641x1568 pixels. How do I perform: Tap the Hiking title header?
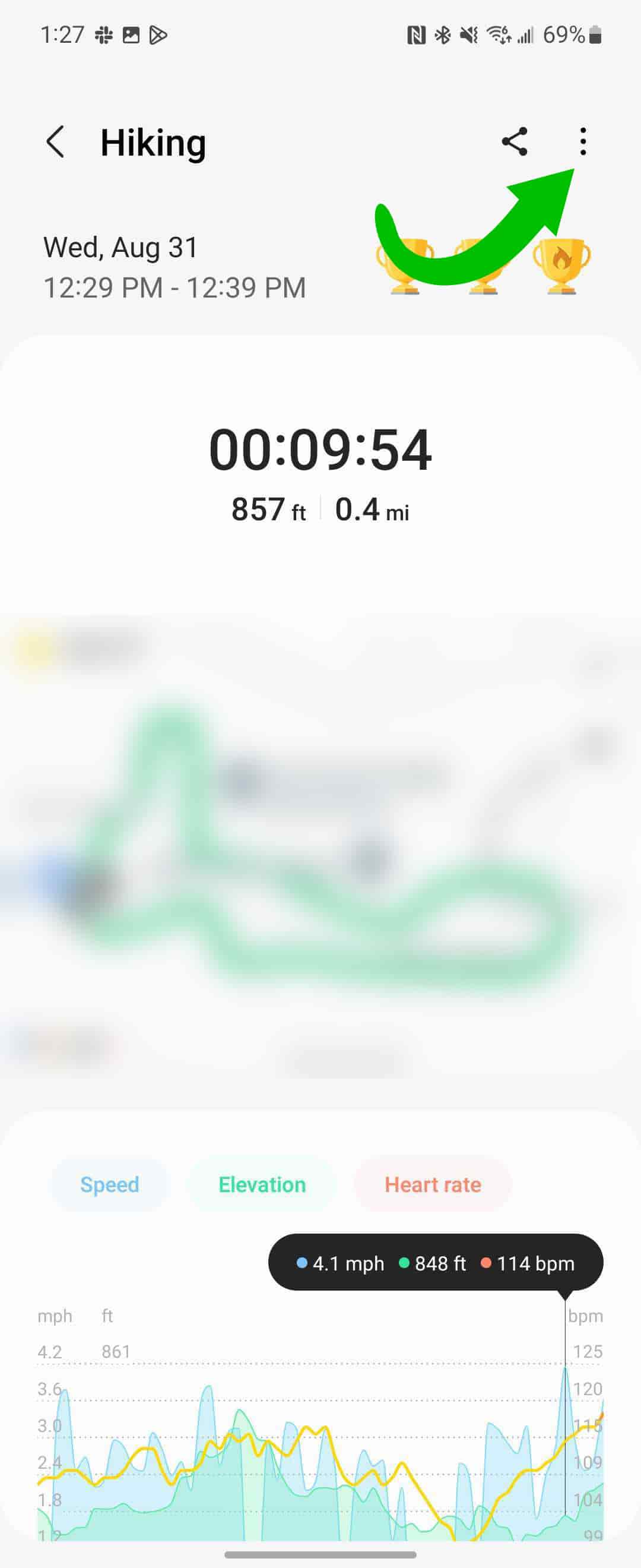tap(153, 143)
